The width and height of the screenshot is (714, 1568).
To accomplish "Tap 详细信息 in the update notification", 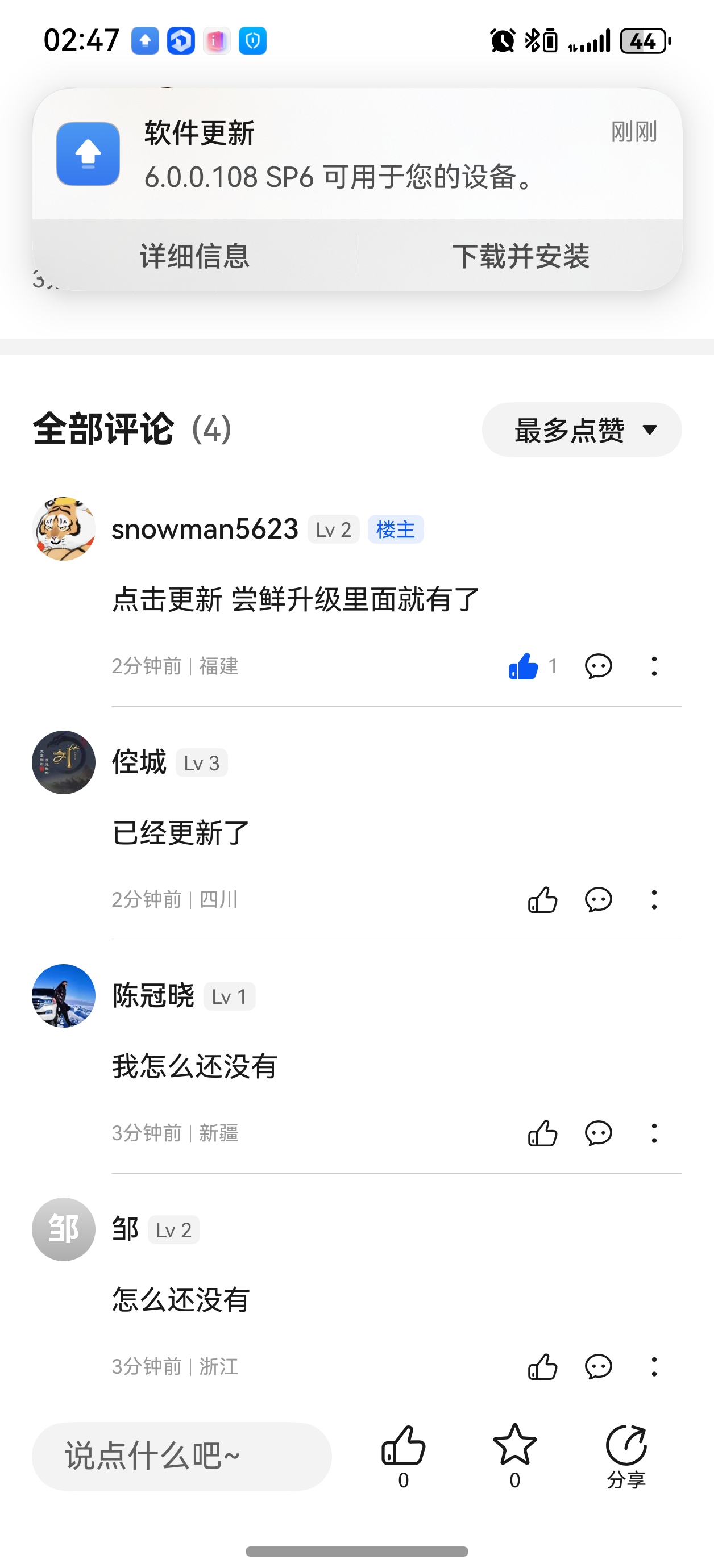I will click(195, 256).
